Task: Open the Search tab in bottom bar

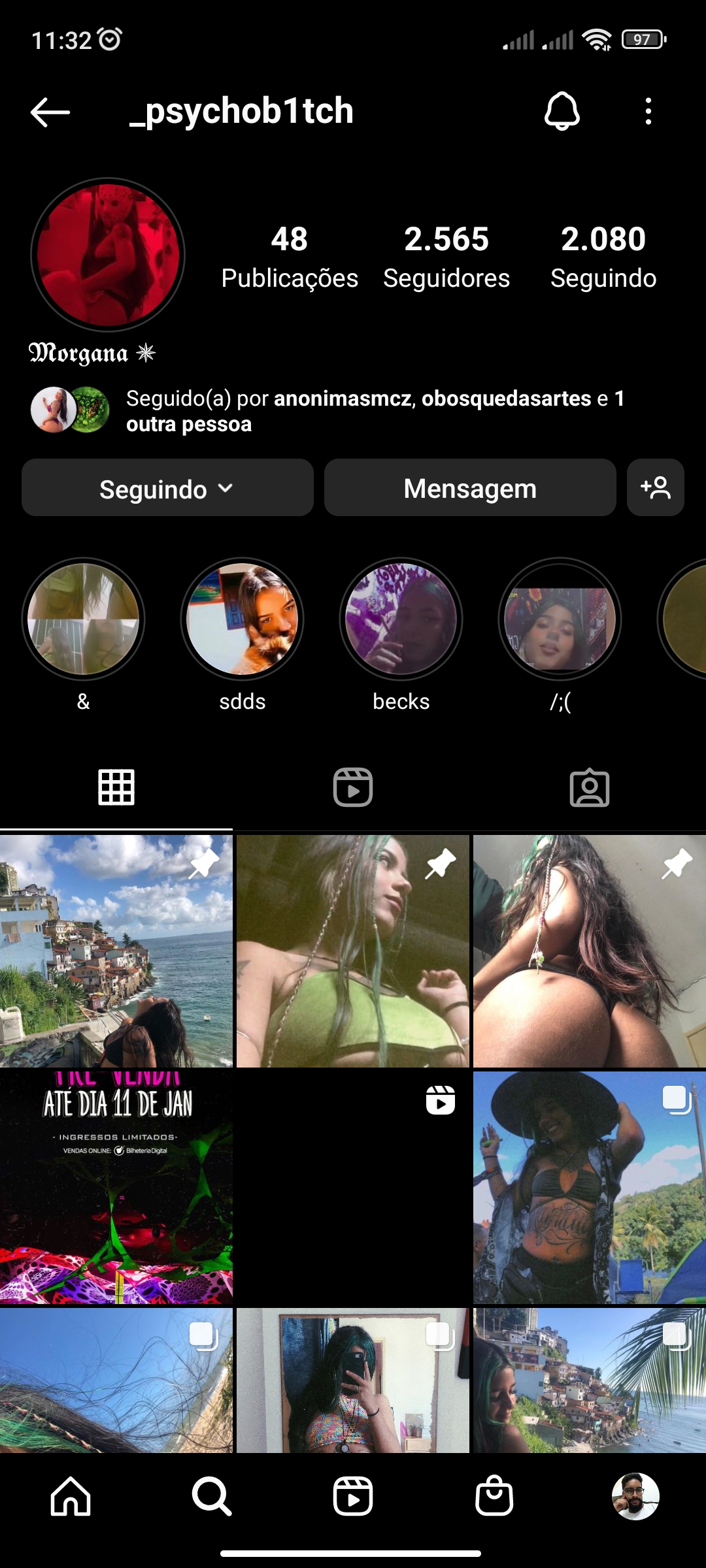Action: click(x=212, y=1496)
